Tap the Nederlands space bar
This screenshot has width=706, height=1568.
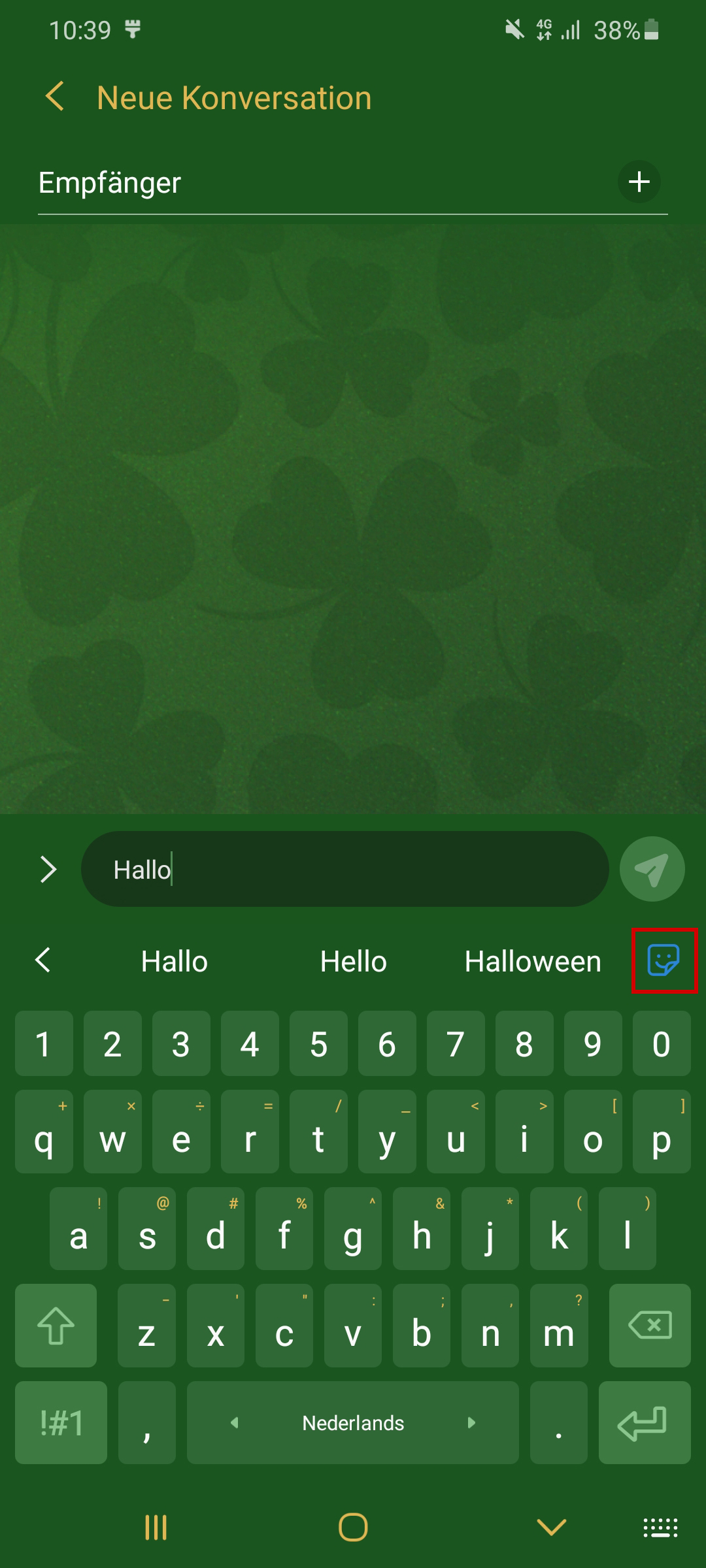[x=353, y=1422]
